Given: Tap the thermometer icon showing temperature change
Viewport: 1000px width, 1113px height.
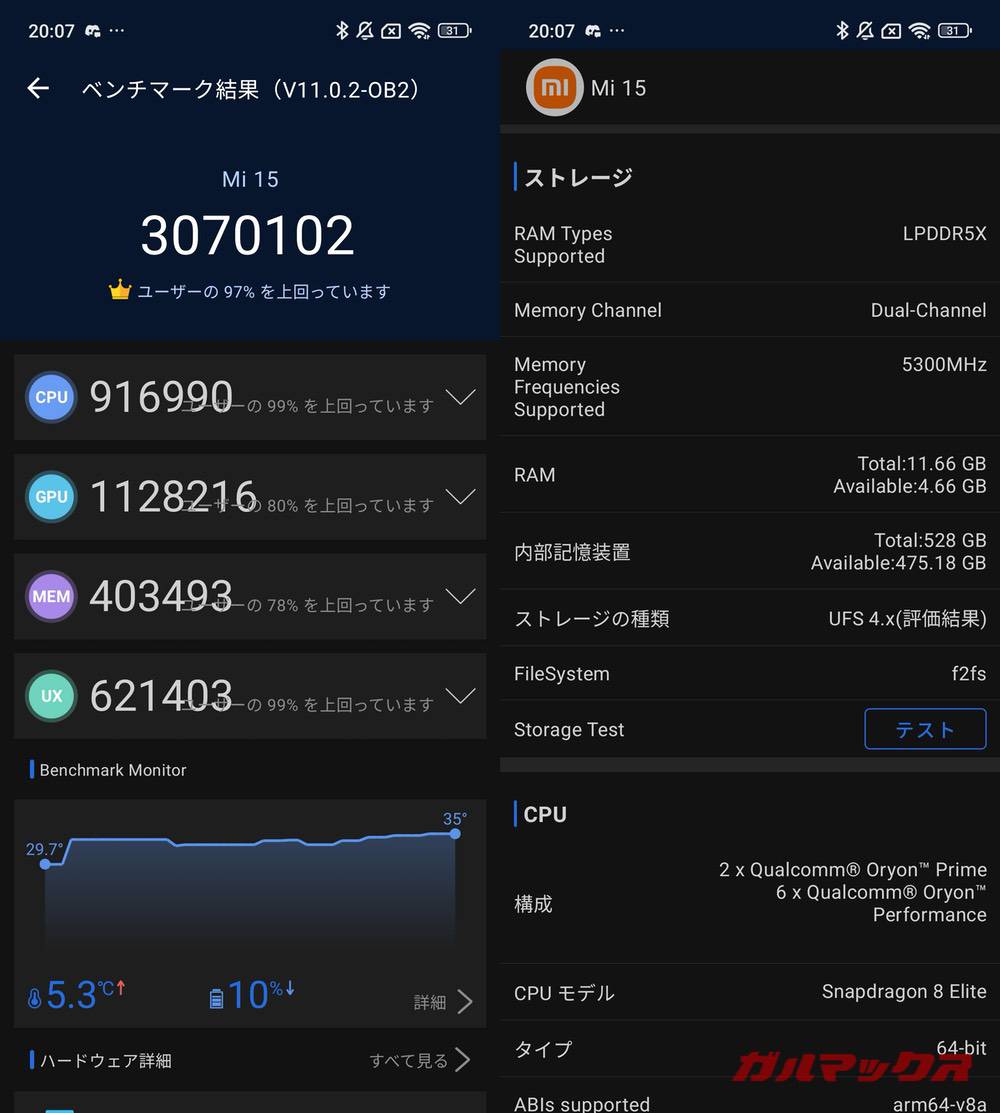Looking at the screenshot, I should coord(34,994).
